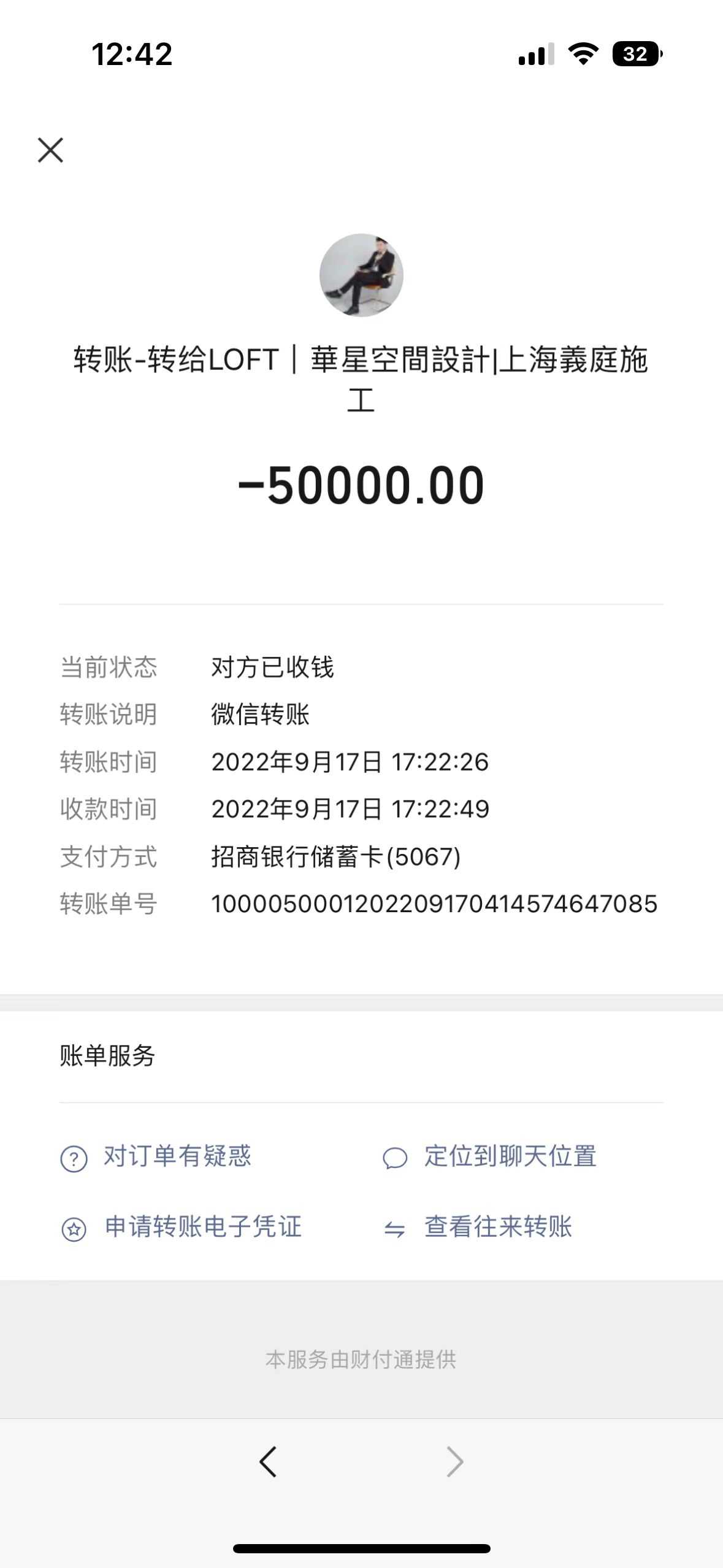The height and width of the screenshot is (1568, 723).
Task: Close the transfer details page
Action: pos(50,150)
